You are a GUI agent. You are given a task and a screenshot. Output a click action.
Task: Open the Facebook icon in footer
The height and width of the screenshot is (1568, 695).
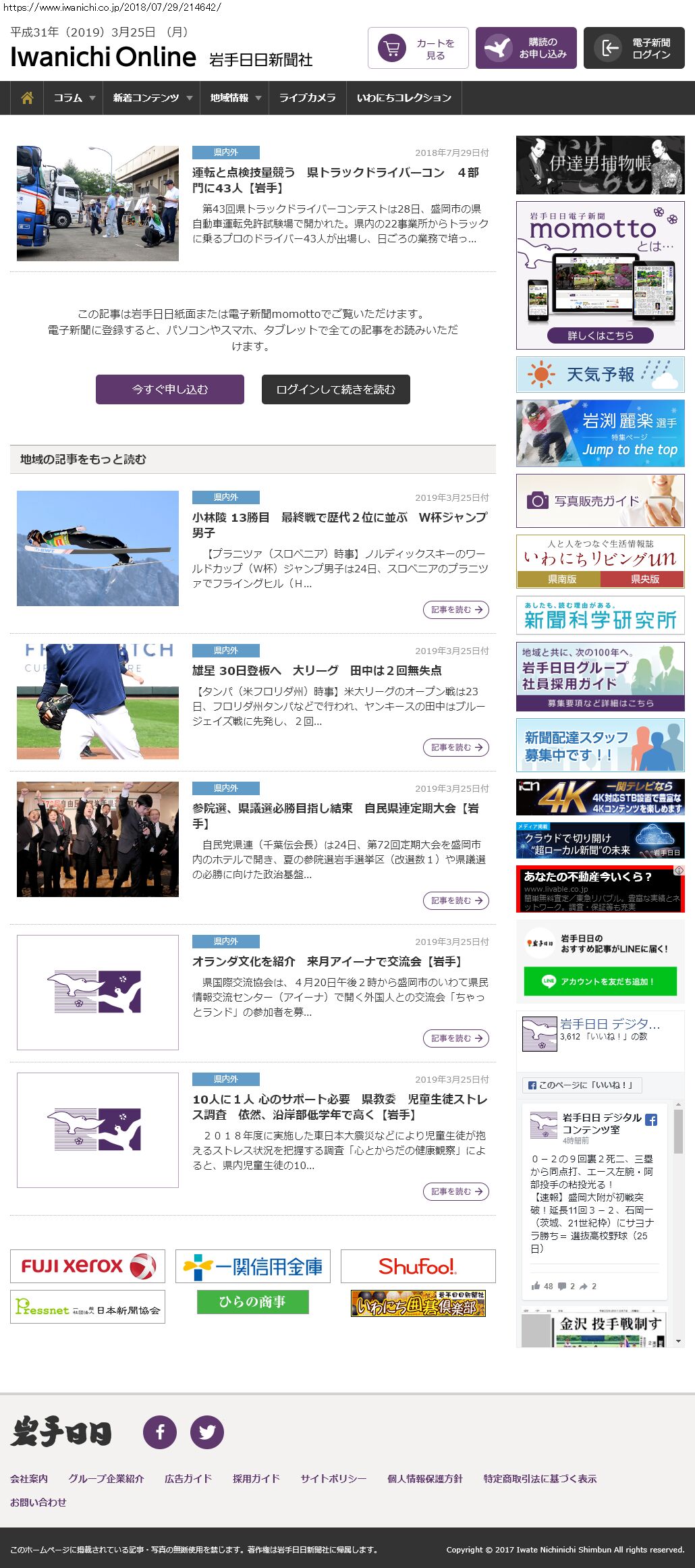click(160, 1432)
